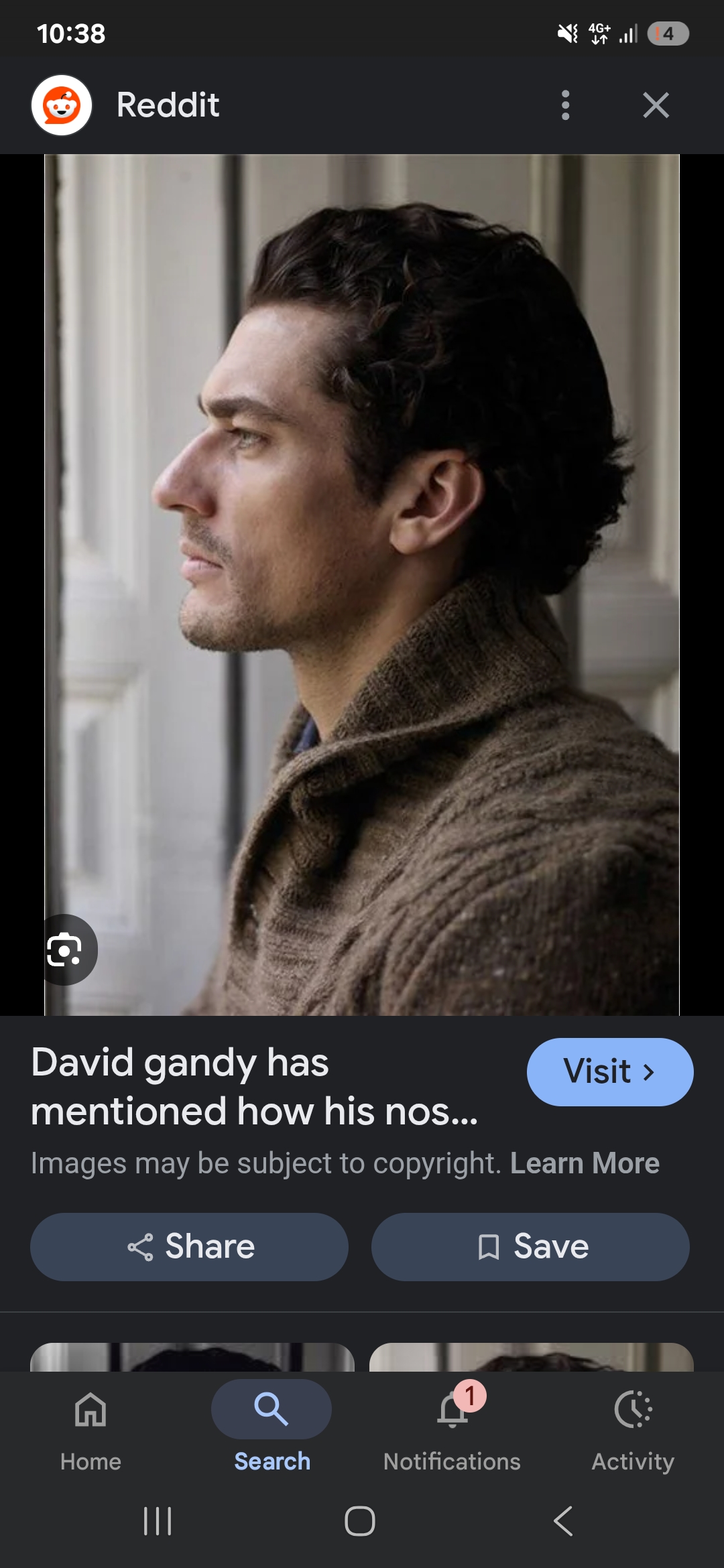Image resolution: width=724 pixels, height=1568 pixels.
Task: Tap the system back button
Action: pos(563,1520)
